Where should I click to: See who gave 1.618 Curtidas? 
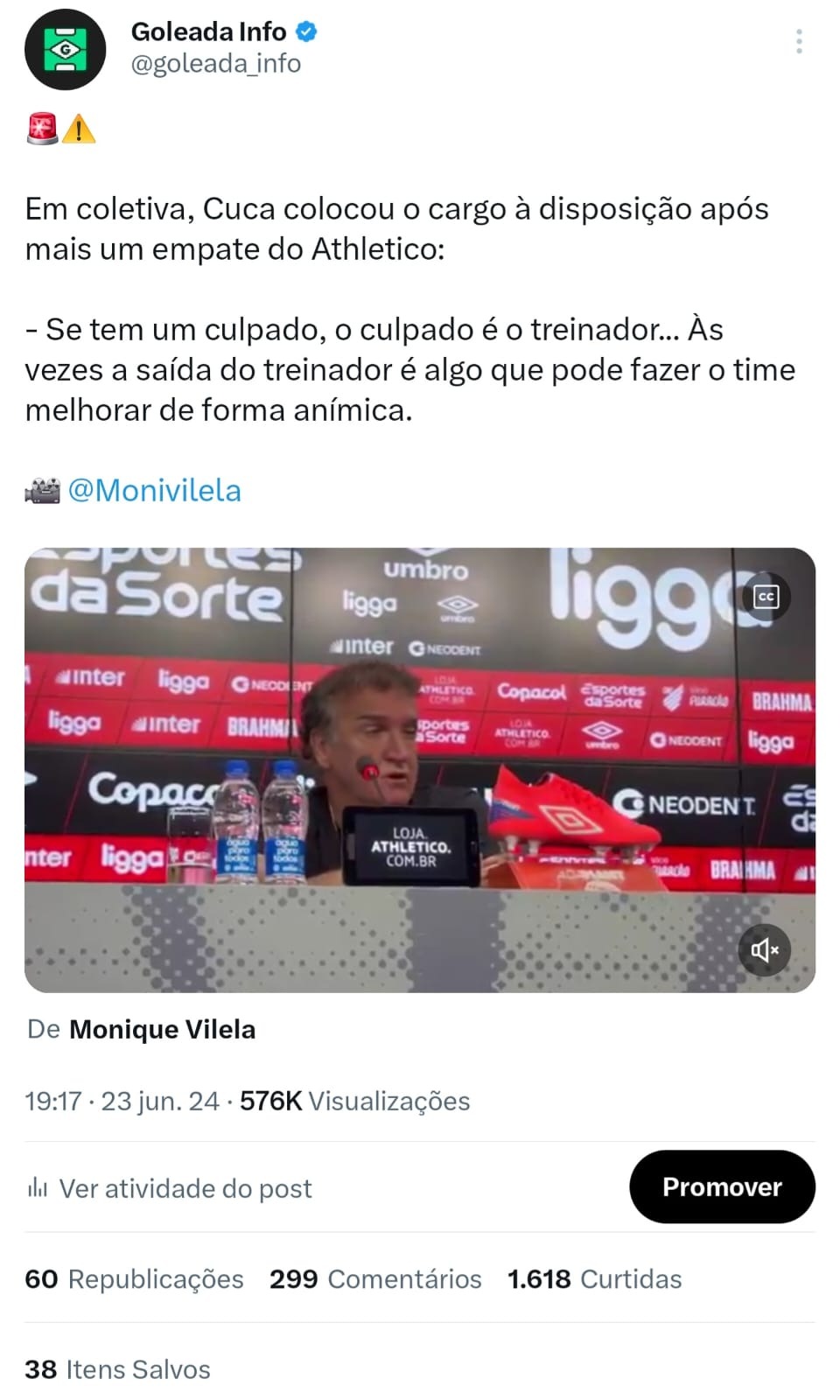click(594, 1279)
